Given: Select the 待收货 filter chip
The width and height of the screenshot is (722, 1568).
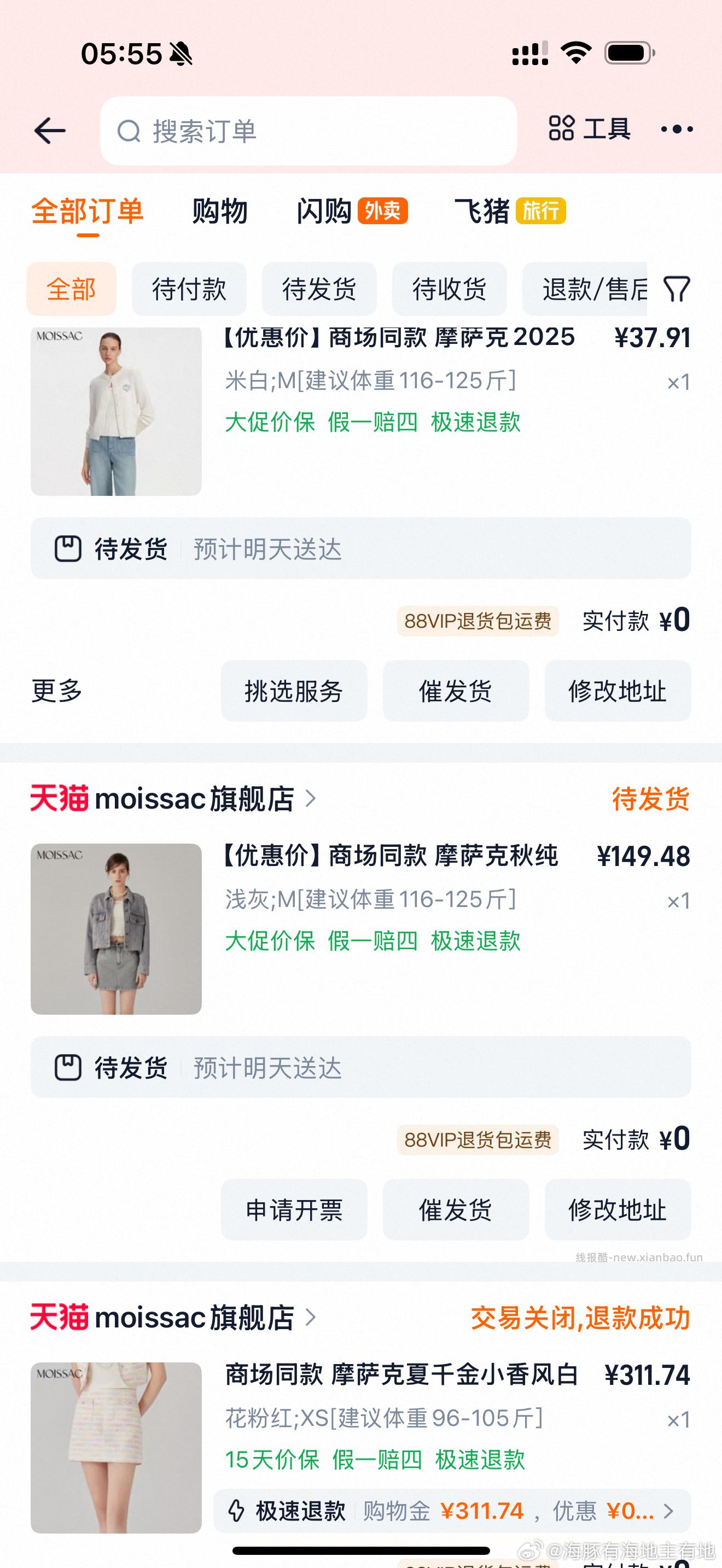Looking at the screenshot, I should [x=449, y=289].
